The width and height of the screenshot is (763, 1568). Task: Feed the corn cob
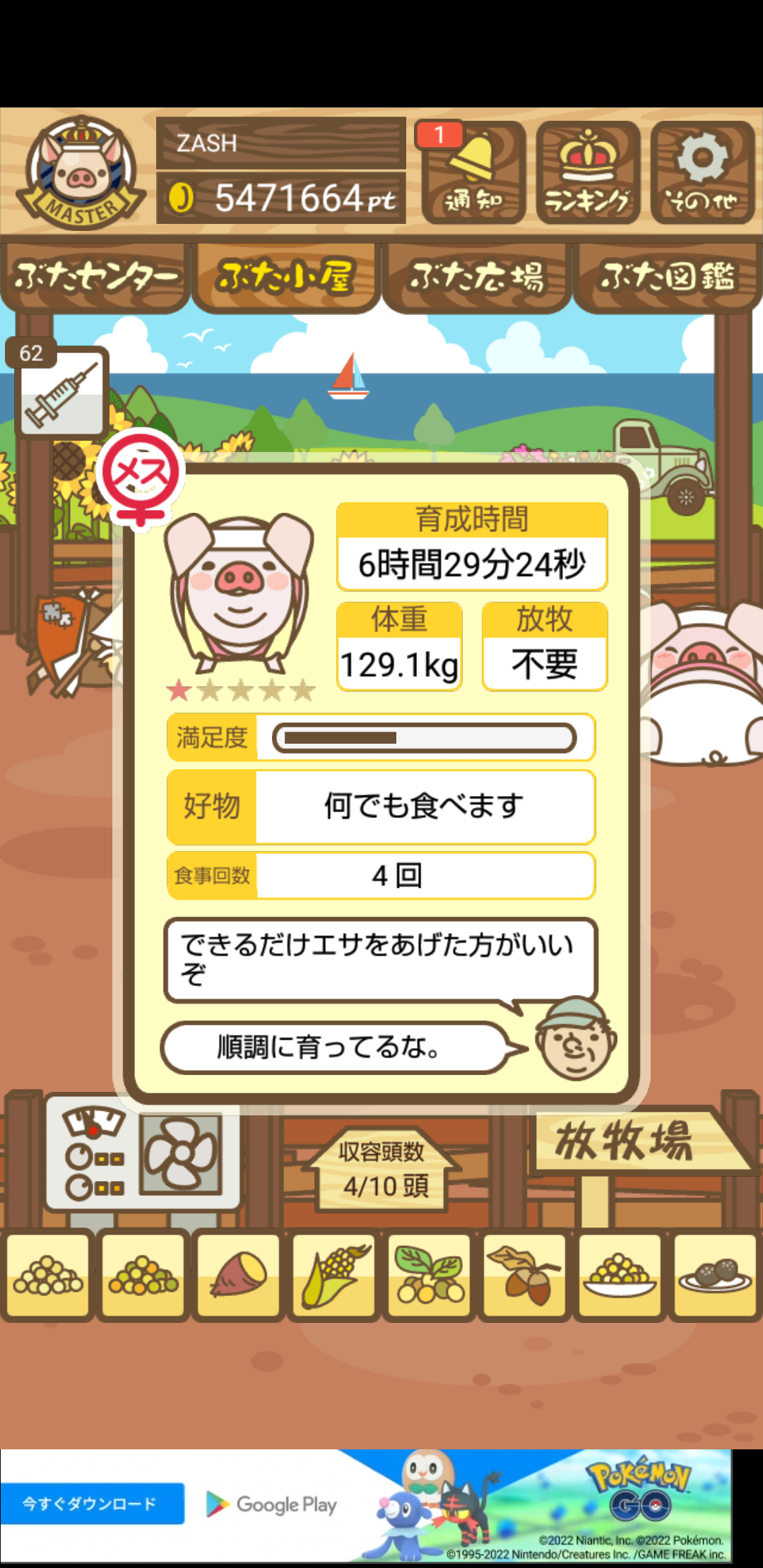333,1276
